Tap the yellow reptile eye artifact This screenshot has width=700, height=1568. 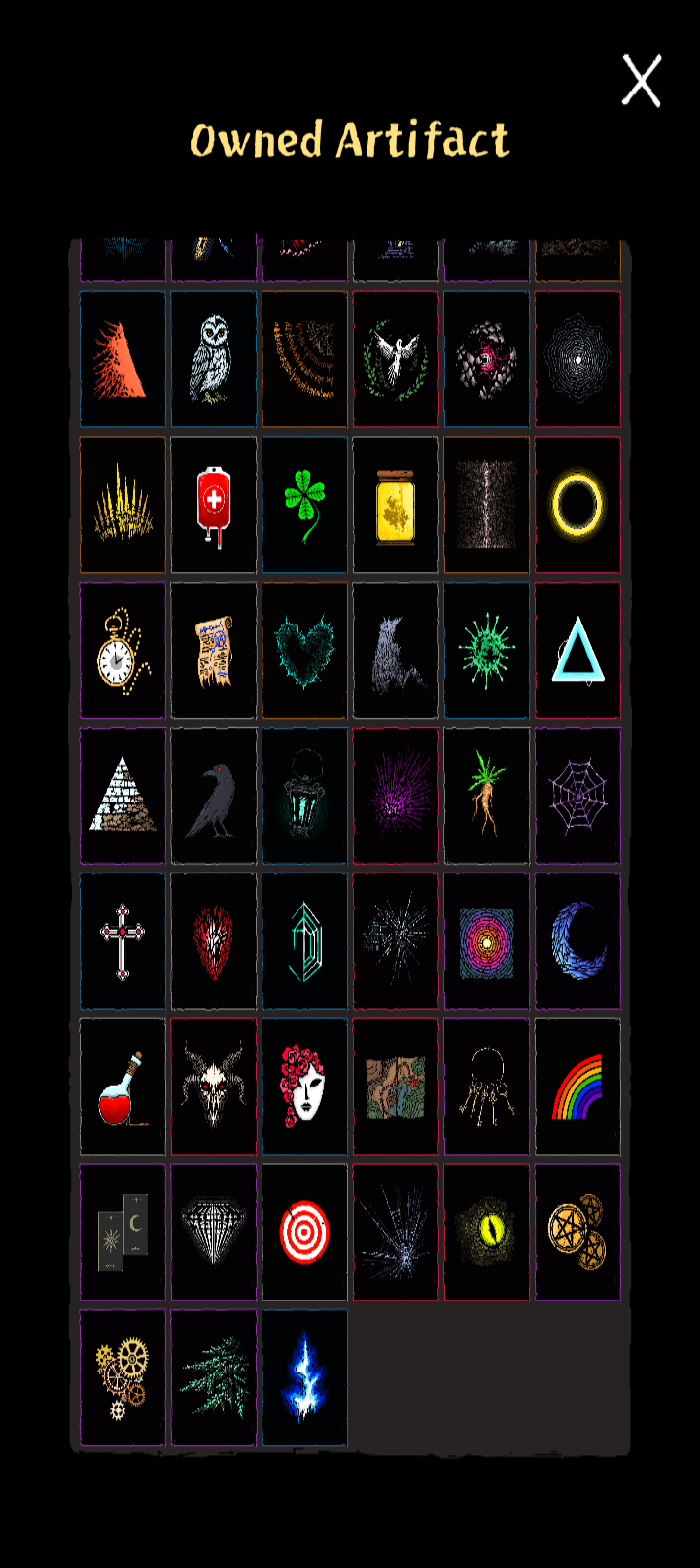pyautogui.click(x=487, y=1232)
